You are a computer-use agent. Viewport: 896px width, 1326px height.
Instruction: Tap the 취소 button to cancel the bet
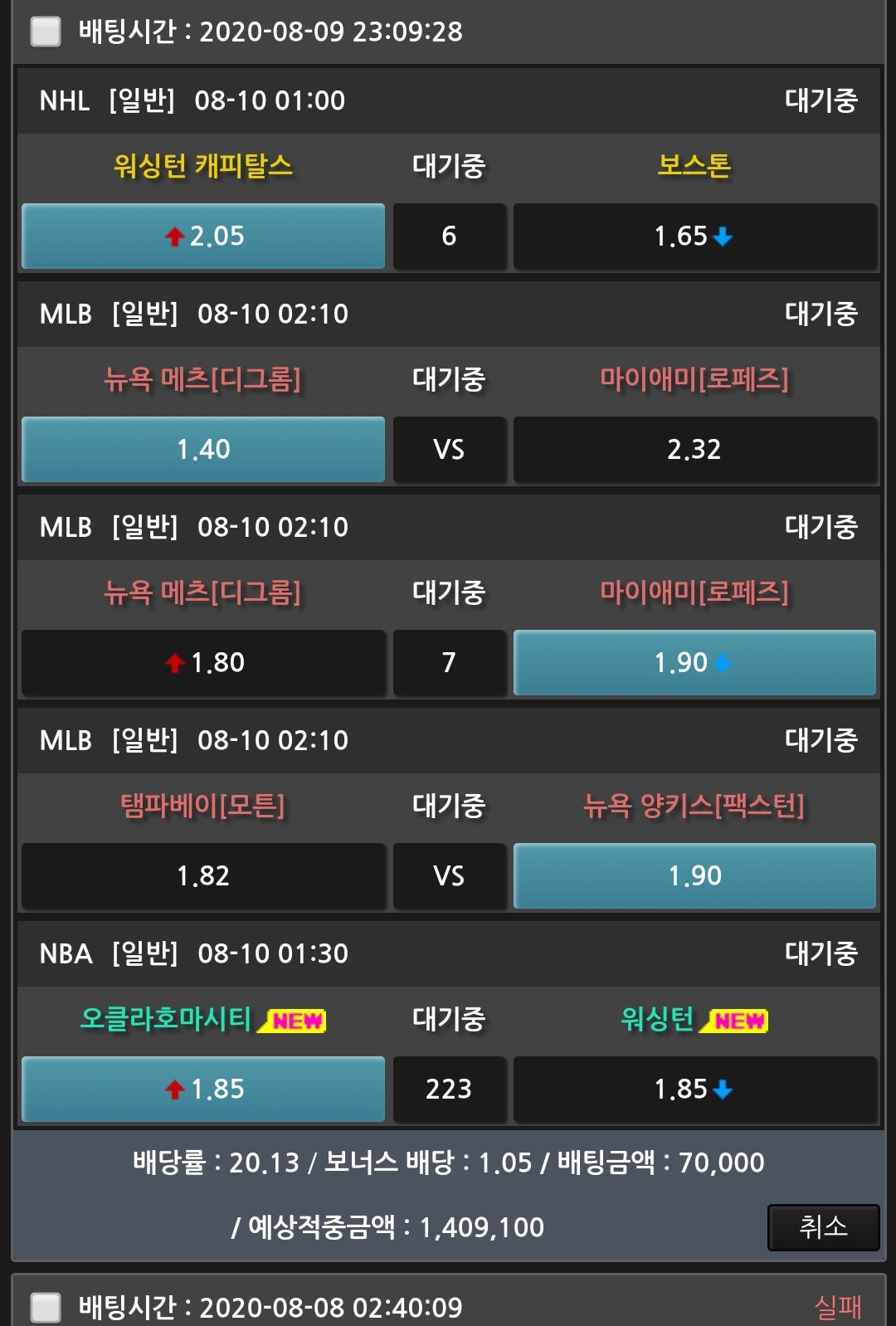822,1227
